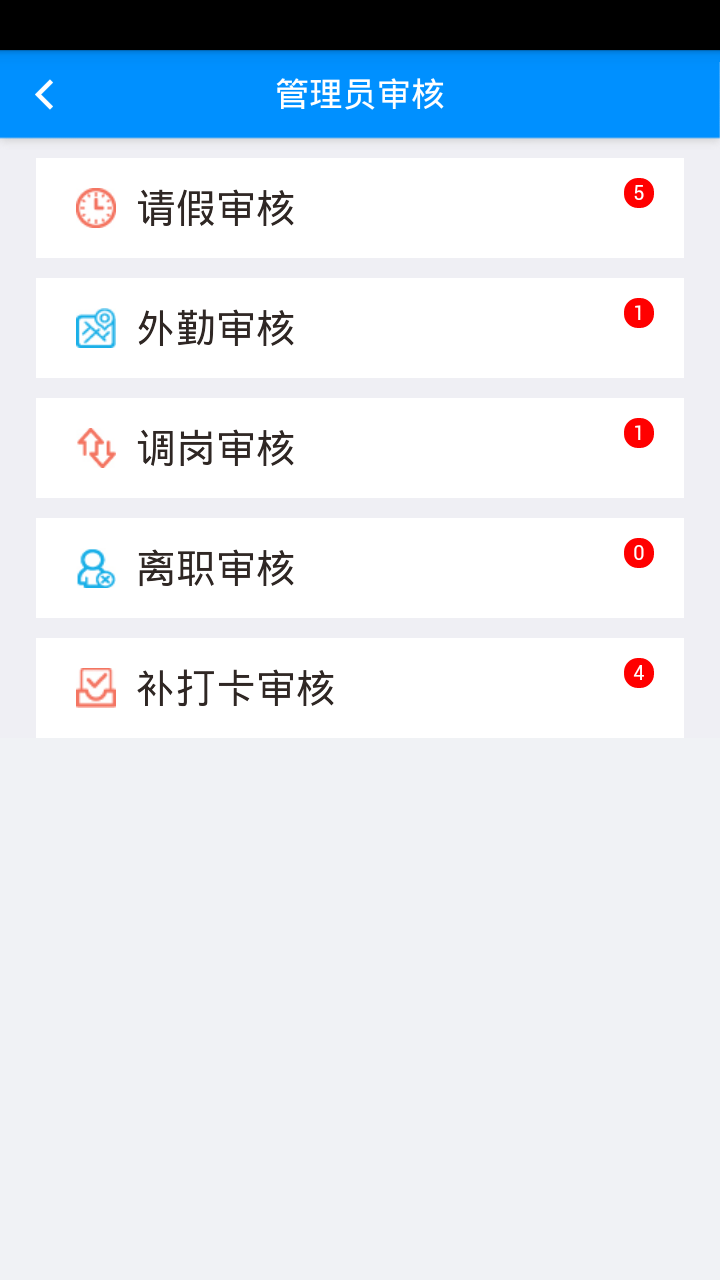The image size is (720, 1280).
Task: Tap the 补打卡审核 row
Action: coord(359,688)
